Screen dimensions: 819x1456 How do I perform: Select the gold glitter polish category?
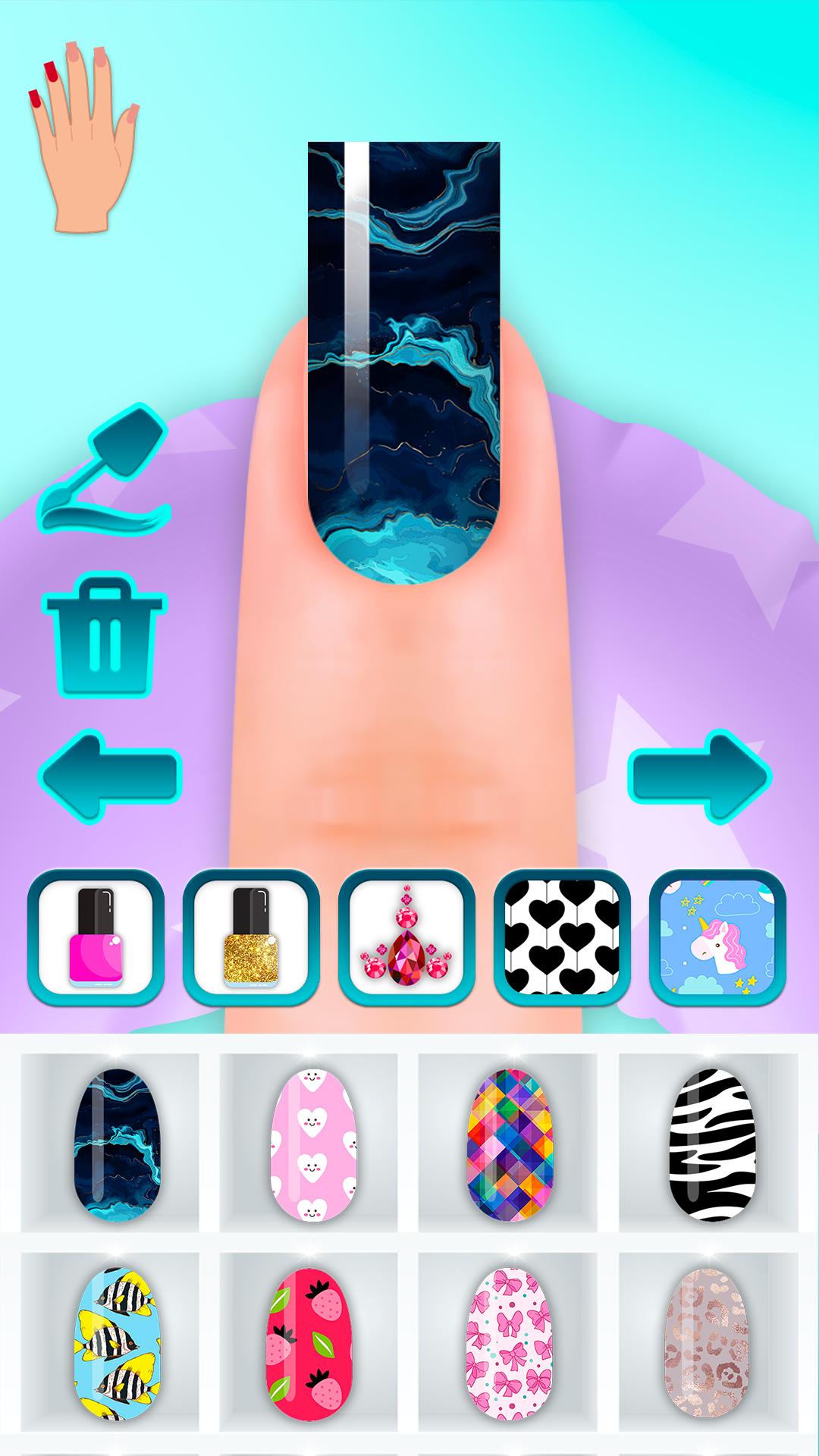tap(252, 937)
